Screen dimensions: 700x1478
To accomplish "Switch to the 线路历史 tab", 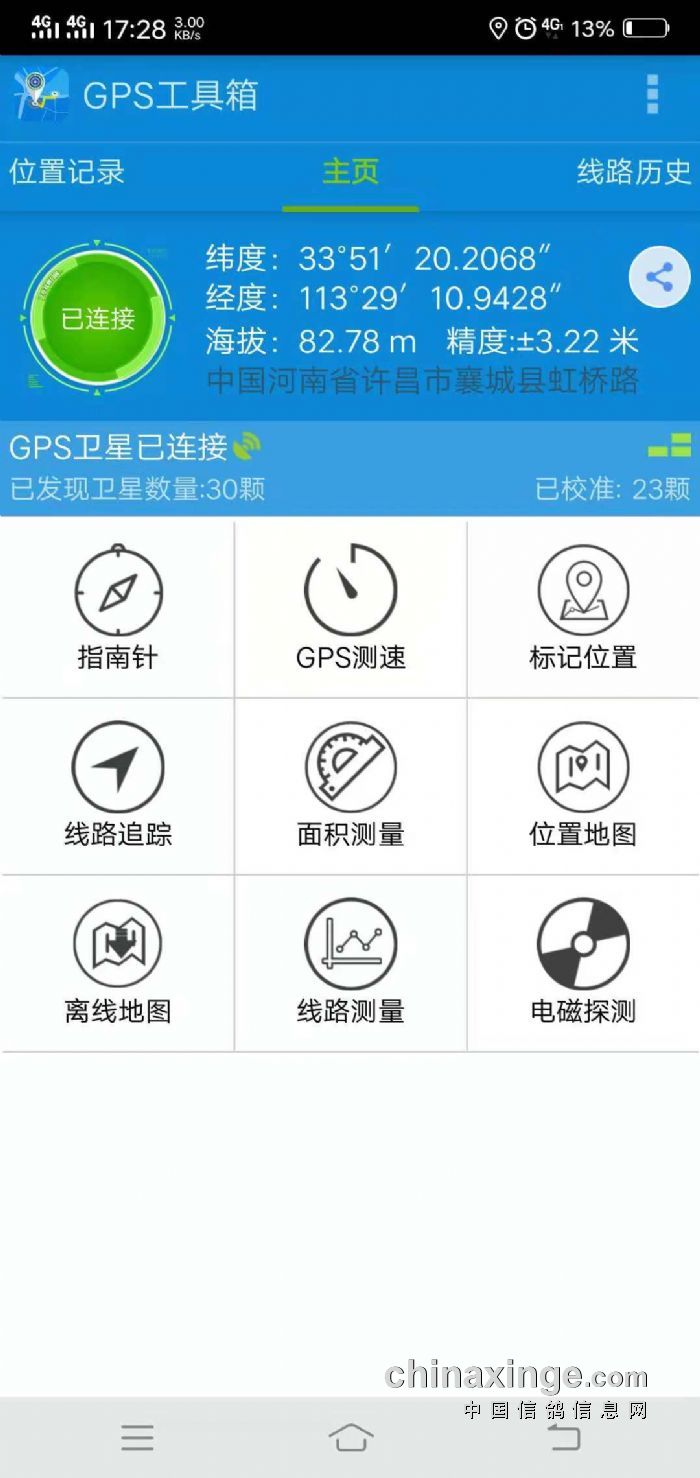I will (633, 171).
